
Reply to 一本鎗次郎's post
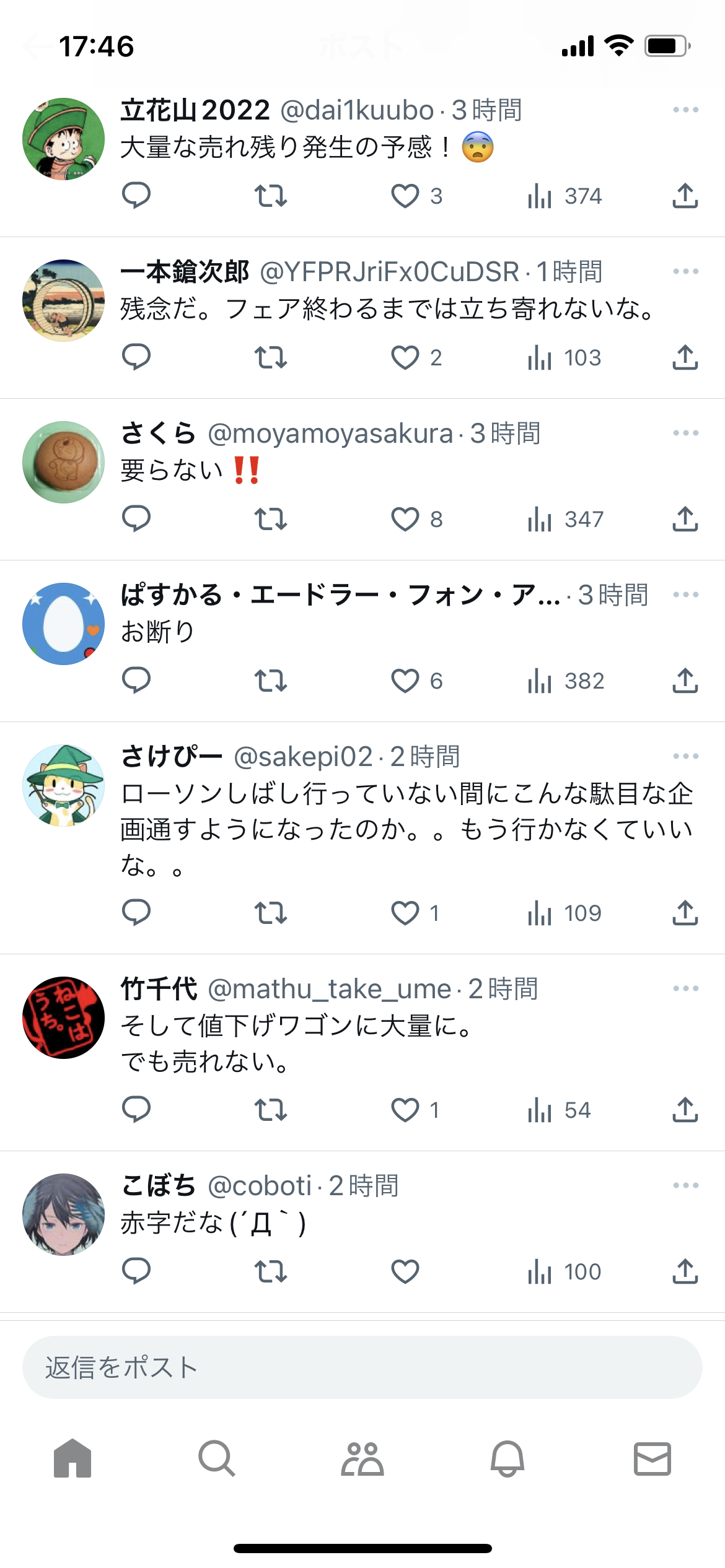coord(136,358)
